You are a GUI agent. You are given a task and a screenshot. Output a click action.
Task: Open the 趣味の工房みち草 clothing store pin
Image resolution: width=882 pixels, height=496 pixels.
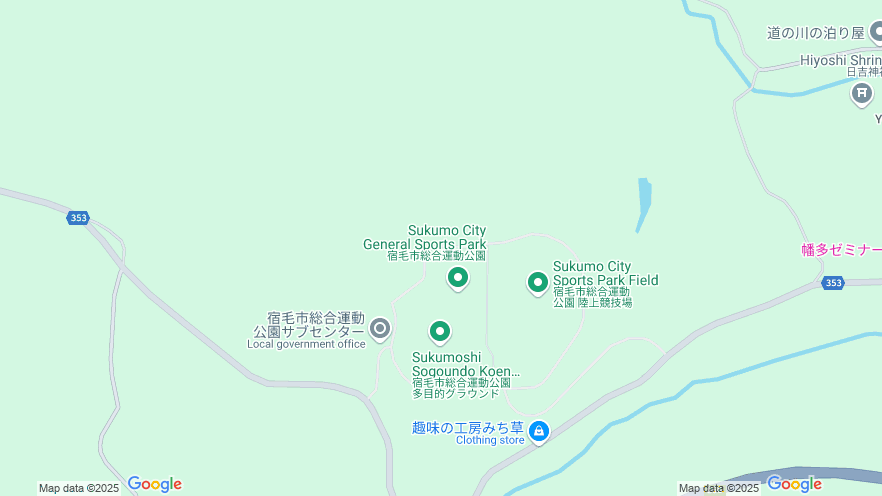(539, 431)
